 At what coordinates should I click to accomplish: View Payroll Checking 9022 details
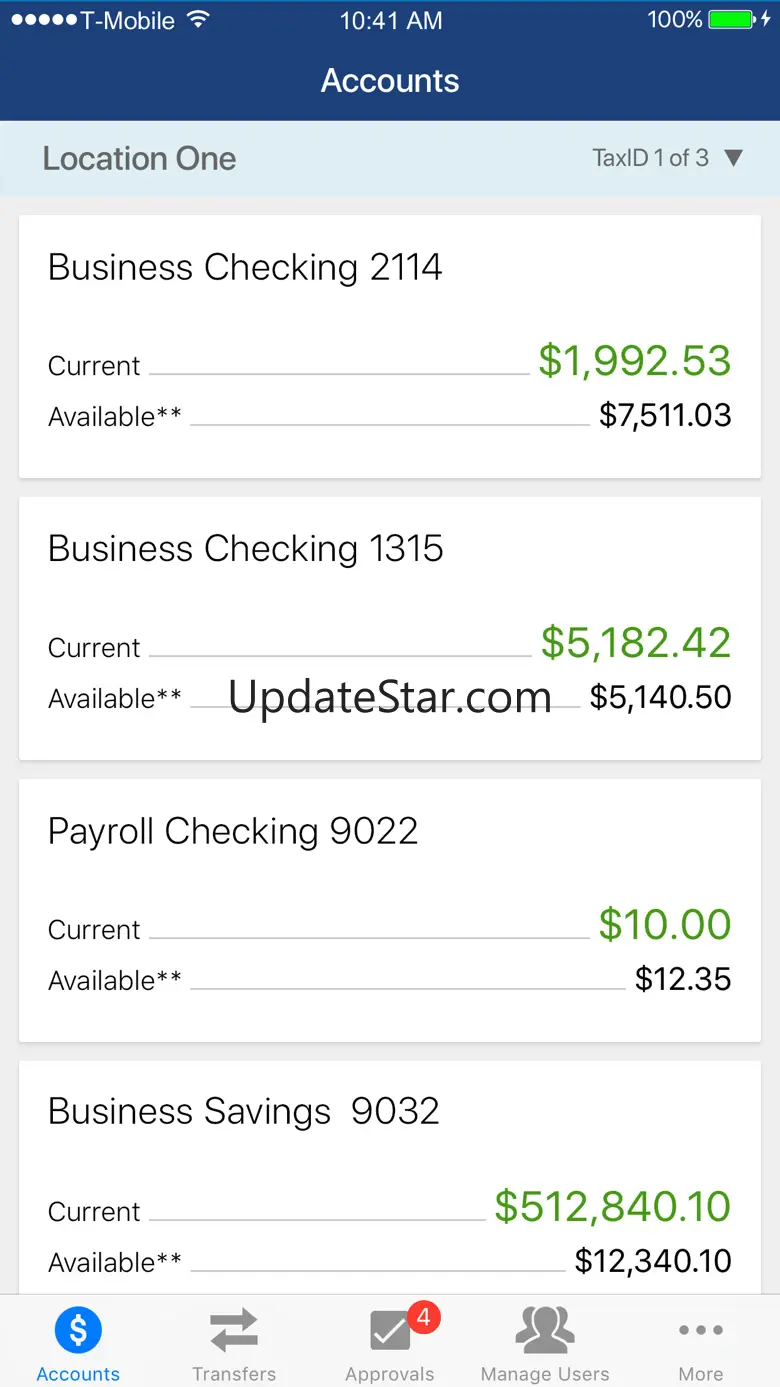click(x=390, y=910)
